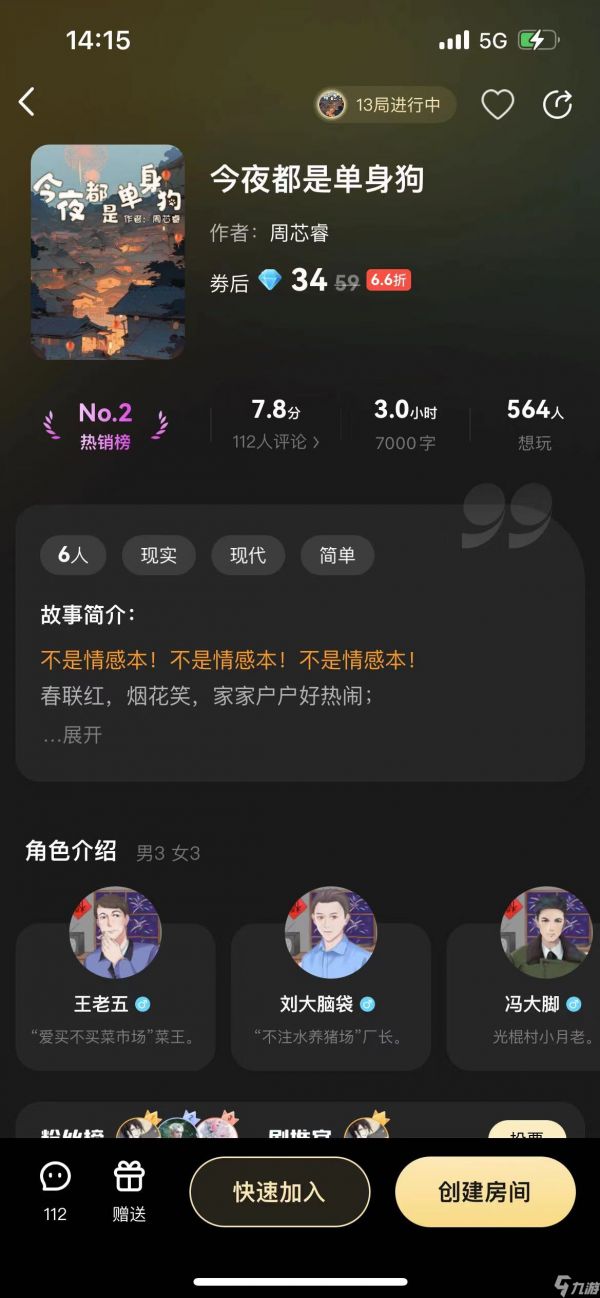Open comments icon showing 112
Viewport: 600px width, 1298px height.
pos(55,1190)
